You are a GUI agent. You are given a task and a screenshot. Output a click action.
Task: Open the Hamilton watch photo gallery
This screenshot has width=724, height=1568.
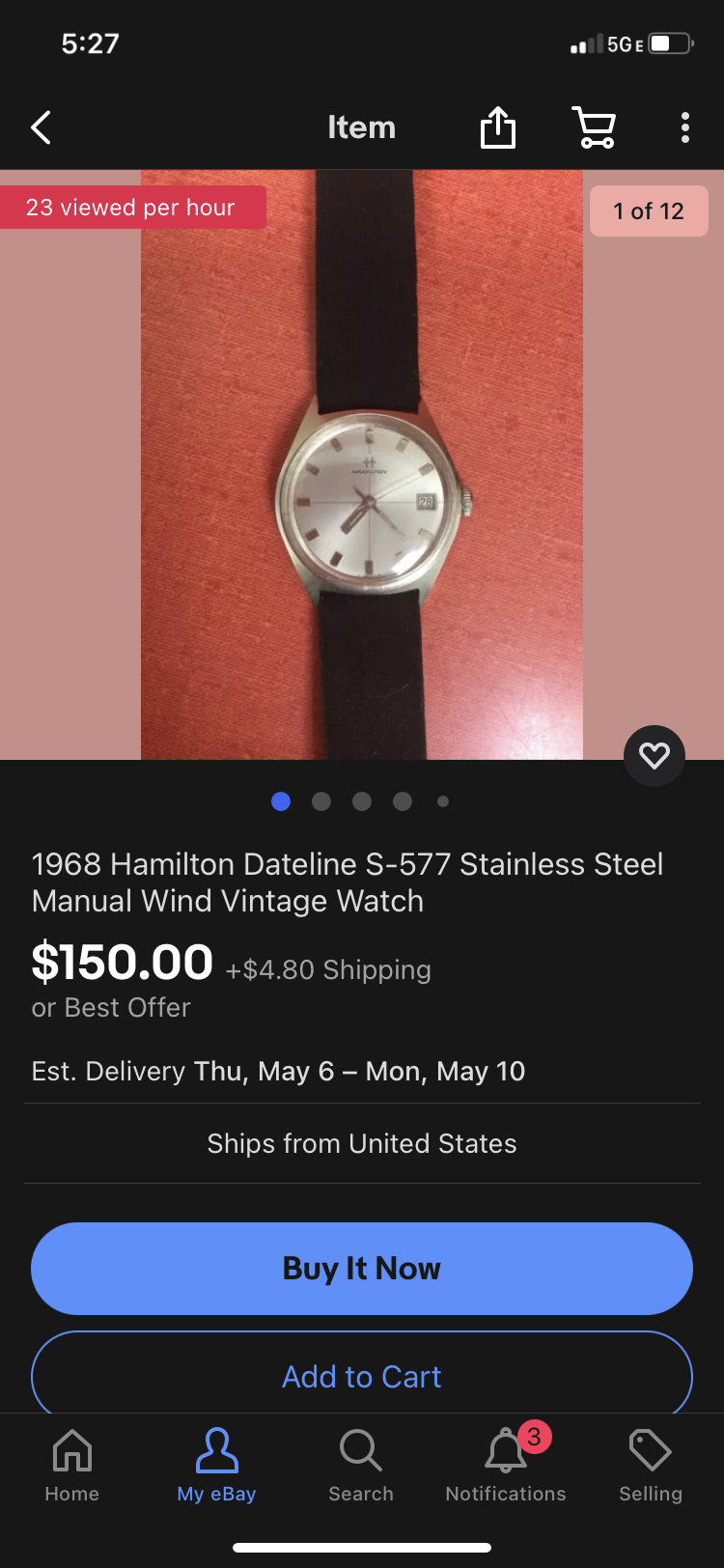tap(362, 464)
